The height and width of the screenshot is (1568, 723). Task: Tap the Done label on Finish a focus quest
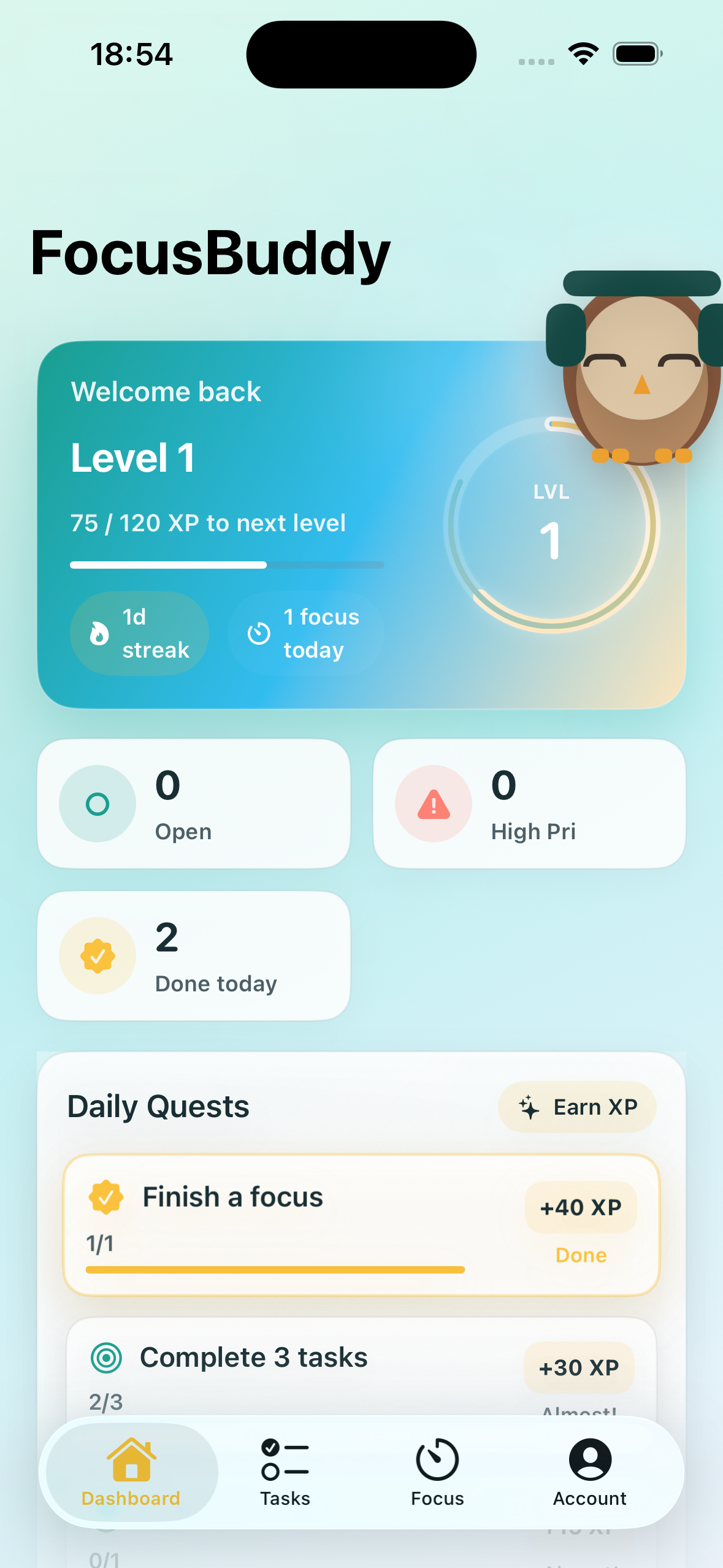tap(580, 1255)
